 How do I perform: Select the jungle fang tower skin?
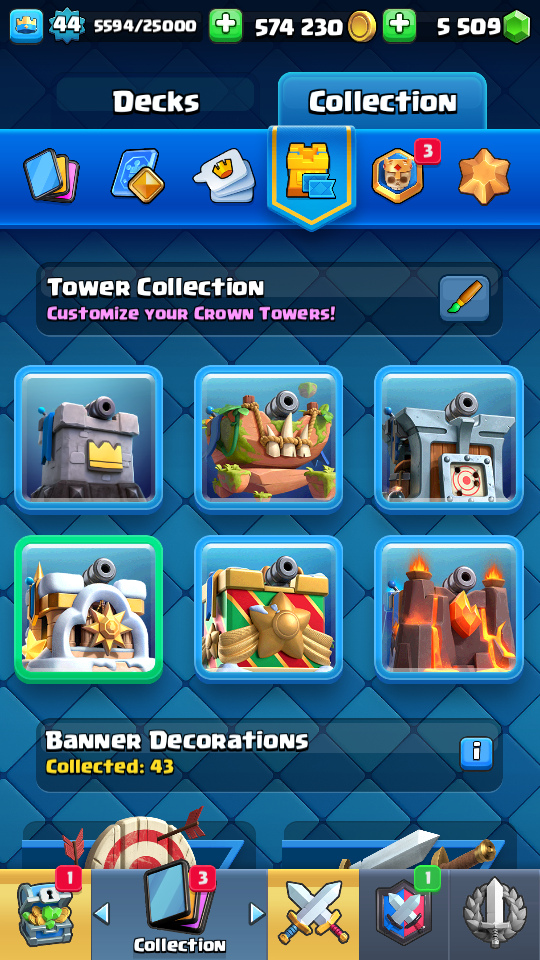pos(269,438)
